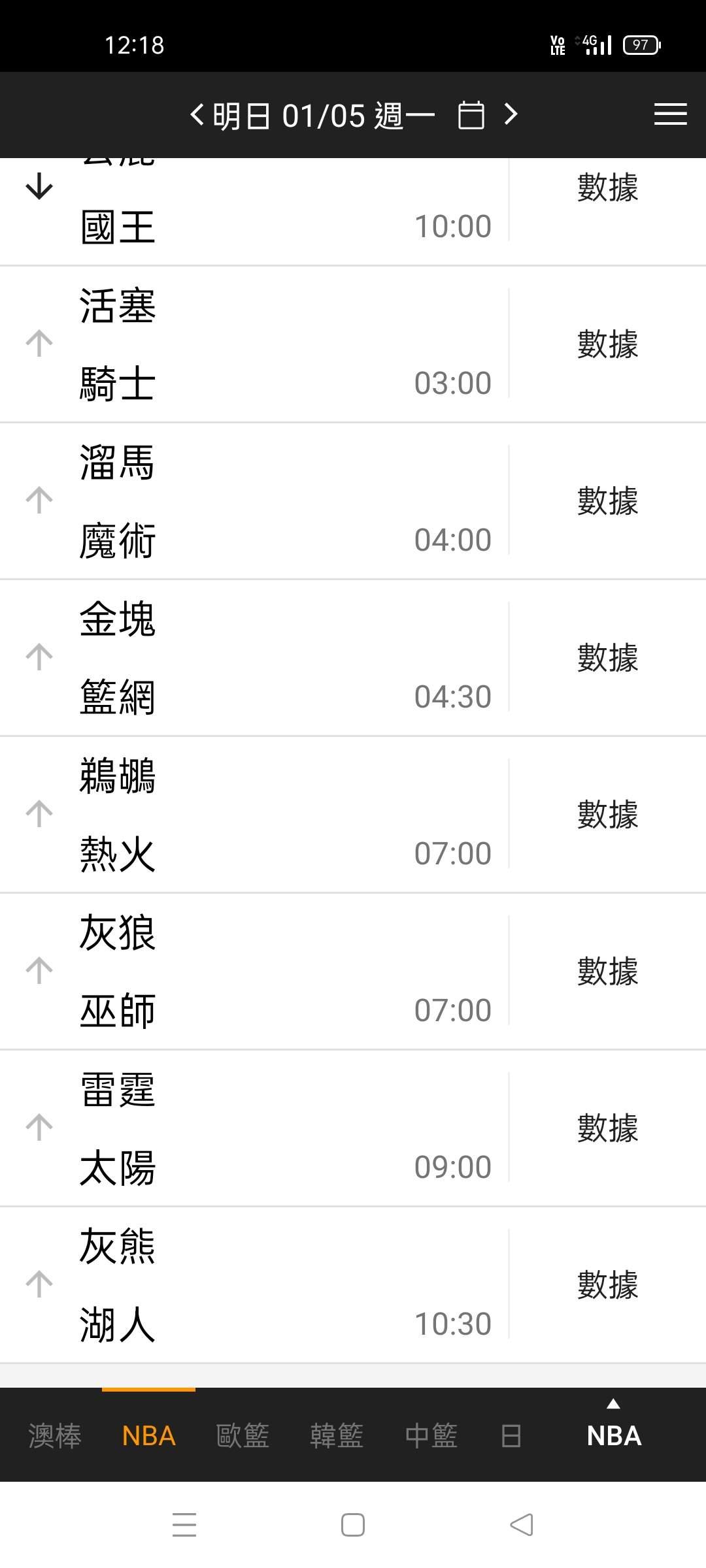The height and width of the screenshot is (1568, 706).
Task: View 數據 for 灰狼 vs 巫師
Action: pyautogui.click(x=607, y=972)
